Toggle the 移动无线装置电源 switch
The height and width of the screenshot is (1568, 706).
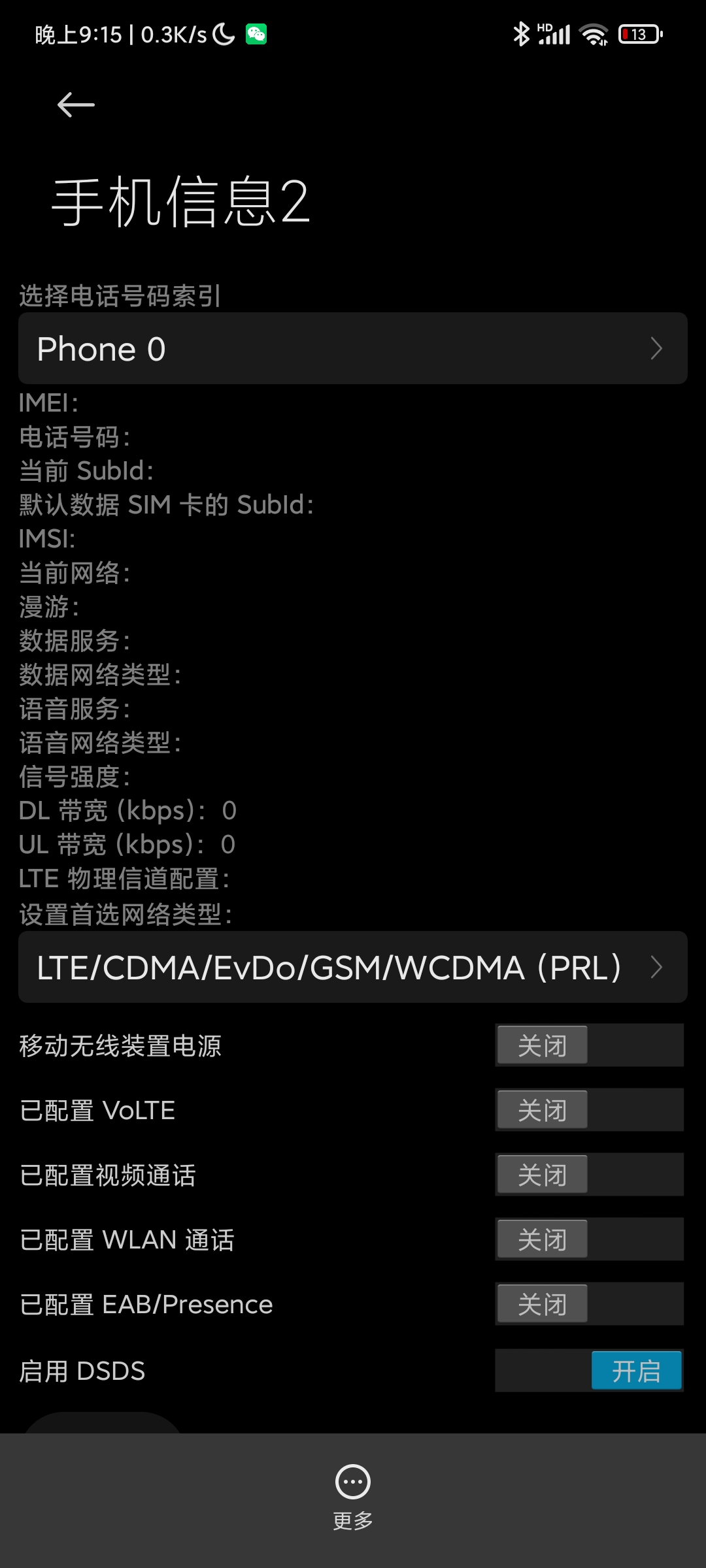click(589, 1045)
